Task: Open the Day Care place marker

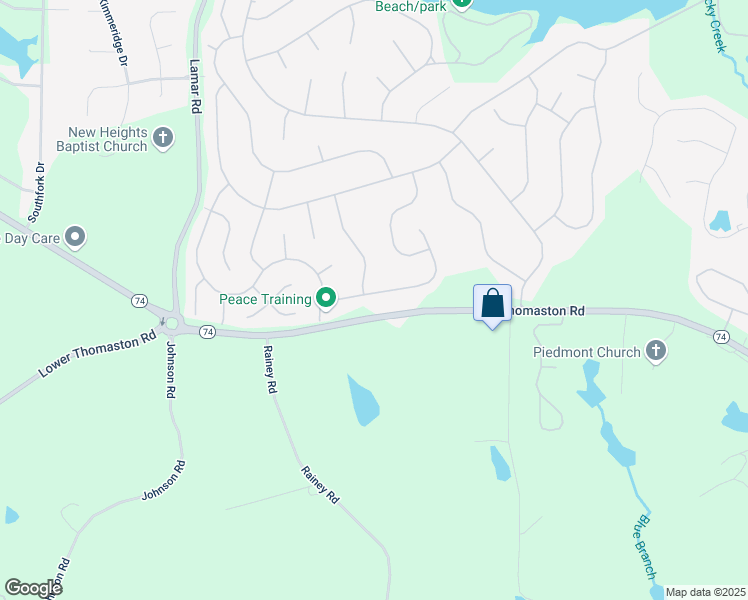Action: tap(75, 238)
